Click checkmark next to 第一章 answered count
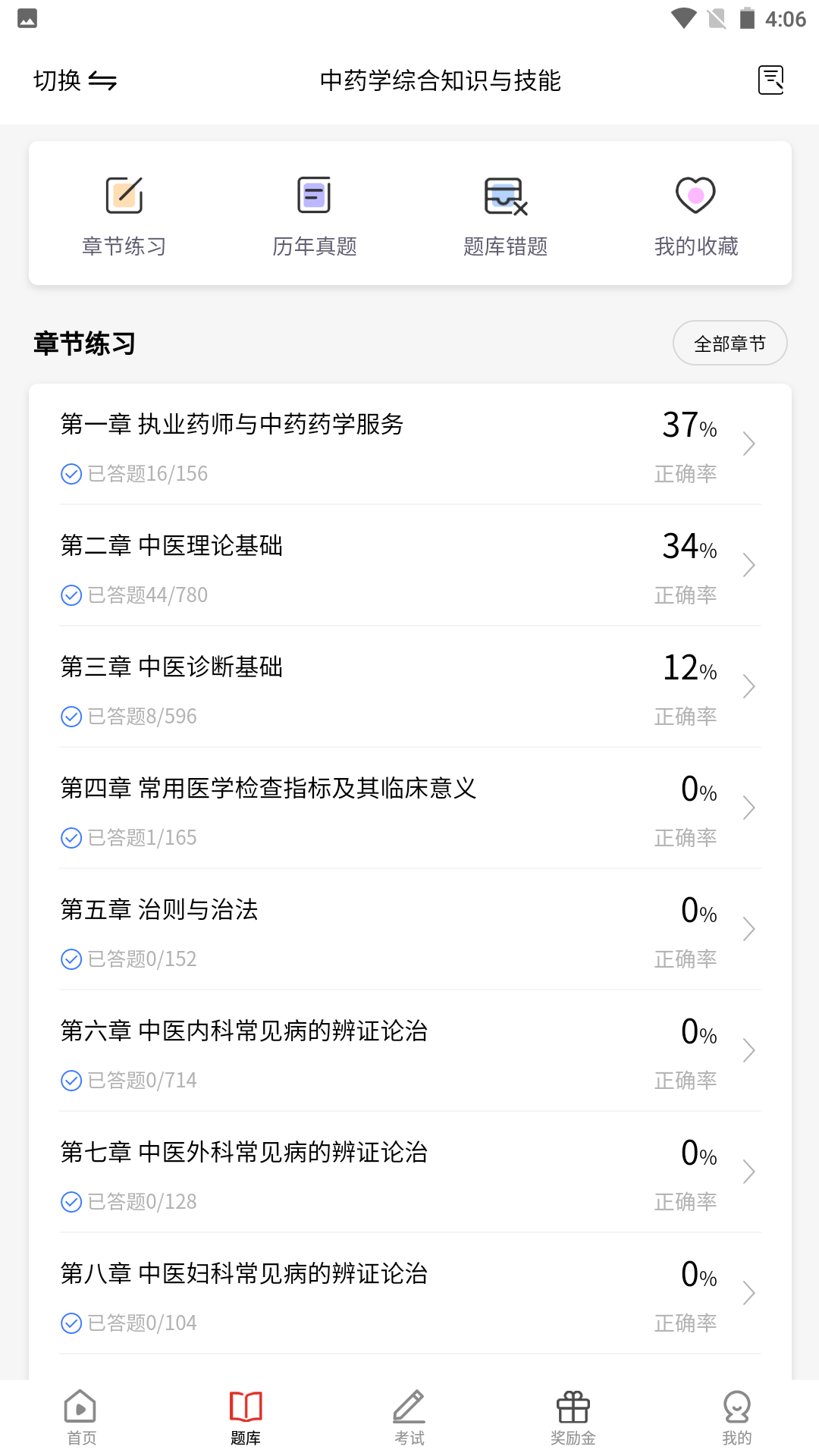The image size is (819, 1456). tap(71, 474)
